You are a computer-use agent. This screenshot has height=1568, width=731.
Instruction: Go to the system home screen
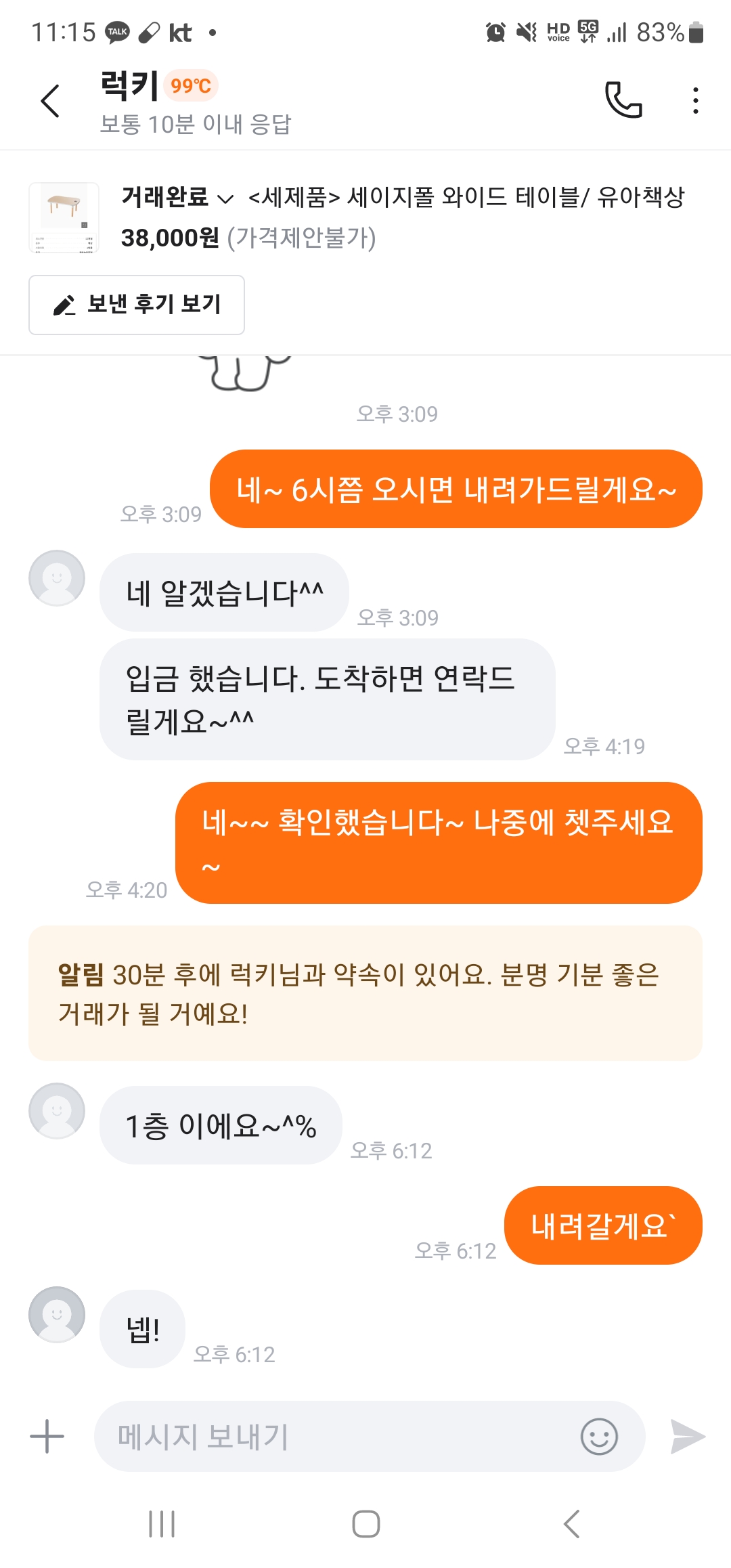(365, 1524)
